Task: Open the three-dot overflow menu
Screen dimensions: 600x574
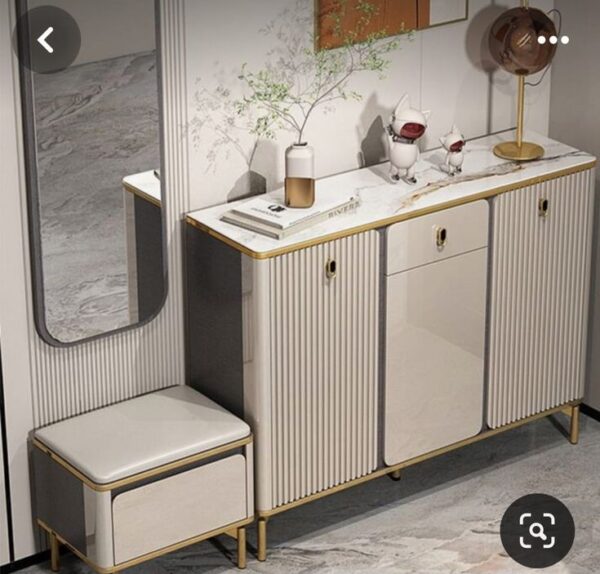Action: (552, 40)
